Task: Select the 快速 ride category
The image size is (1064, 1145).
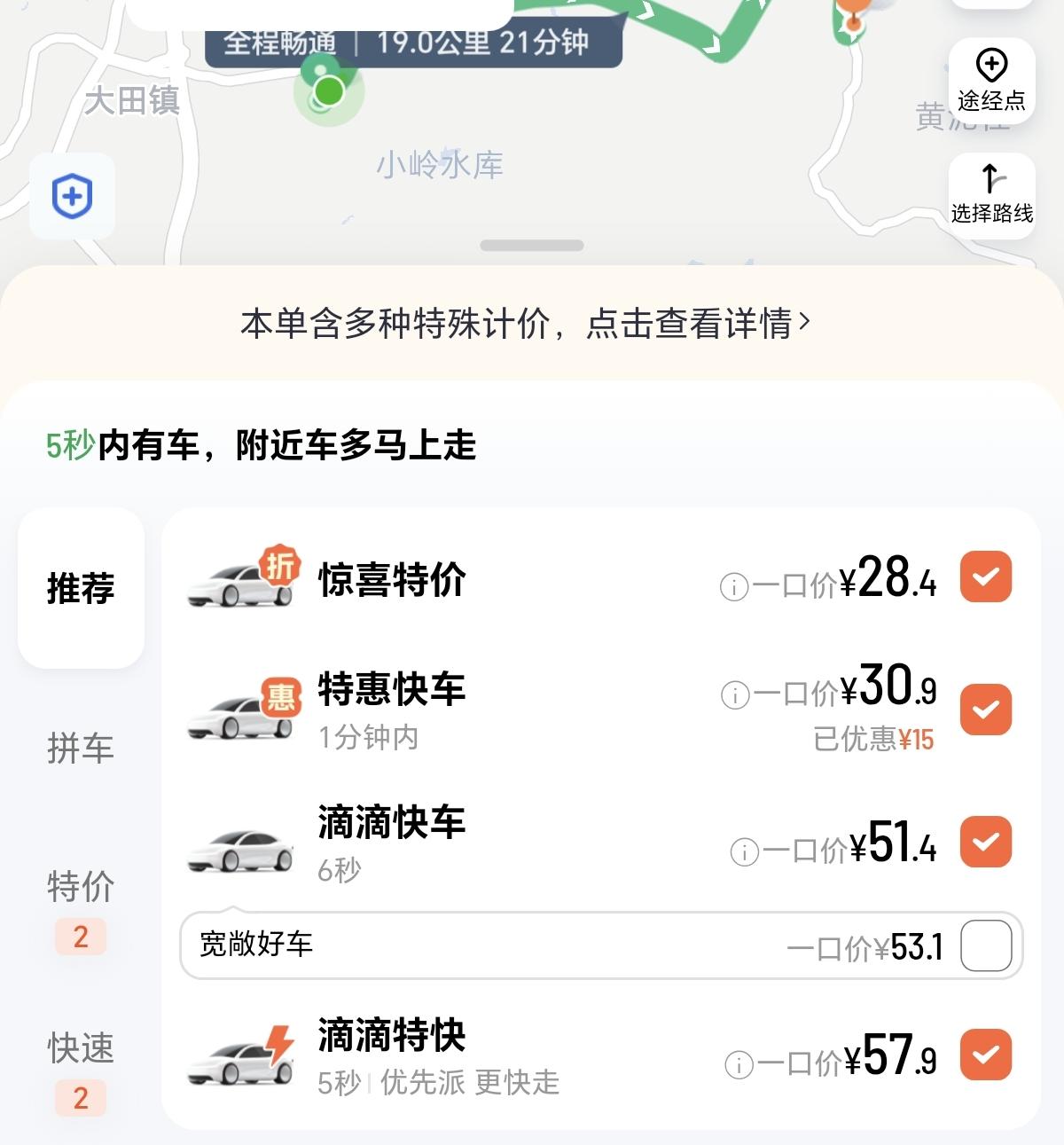Action: point(80,1051)
